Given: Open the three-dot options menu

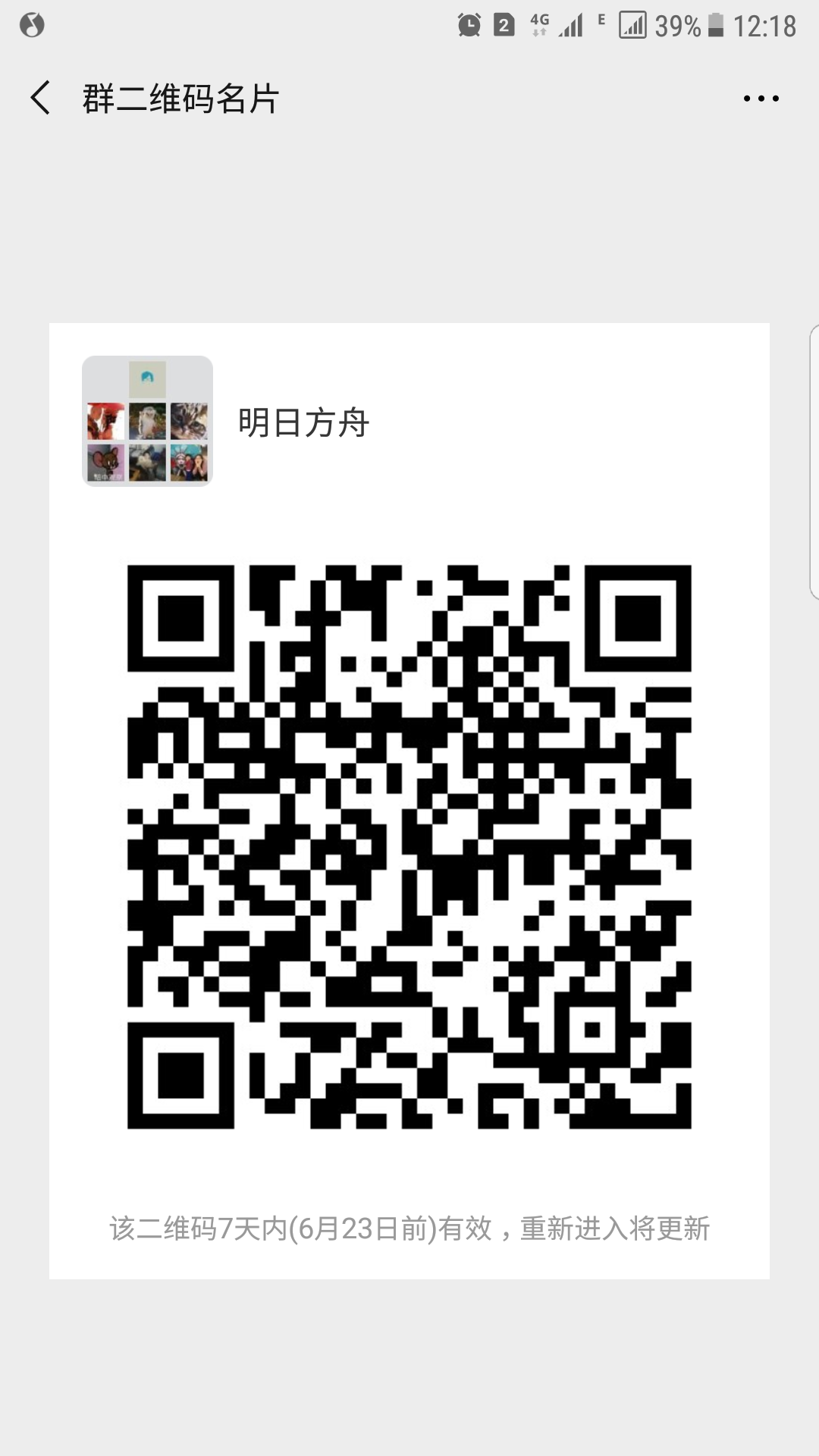Looking at the screenshot, I should click(761, 99).
